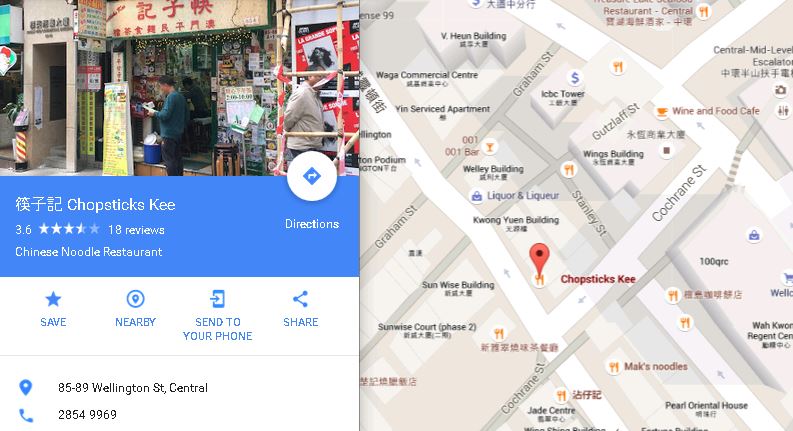
Task: Select the Icbc Tower map marker
Action: tap(573, 77)
